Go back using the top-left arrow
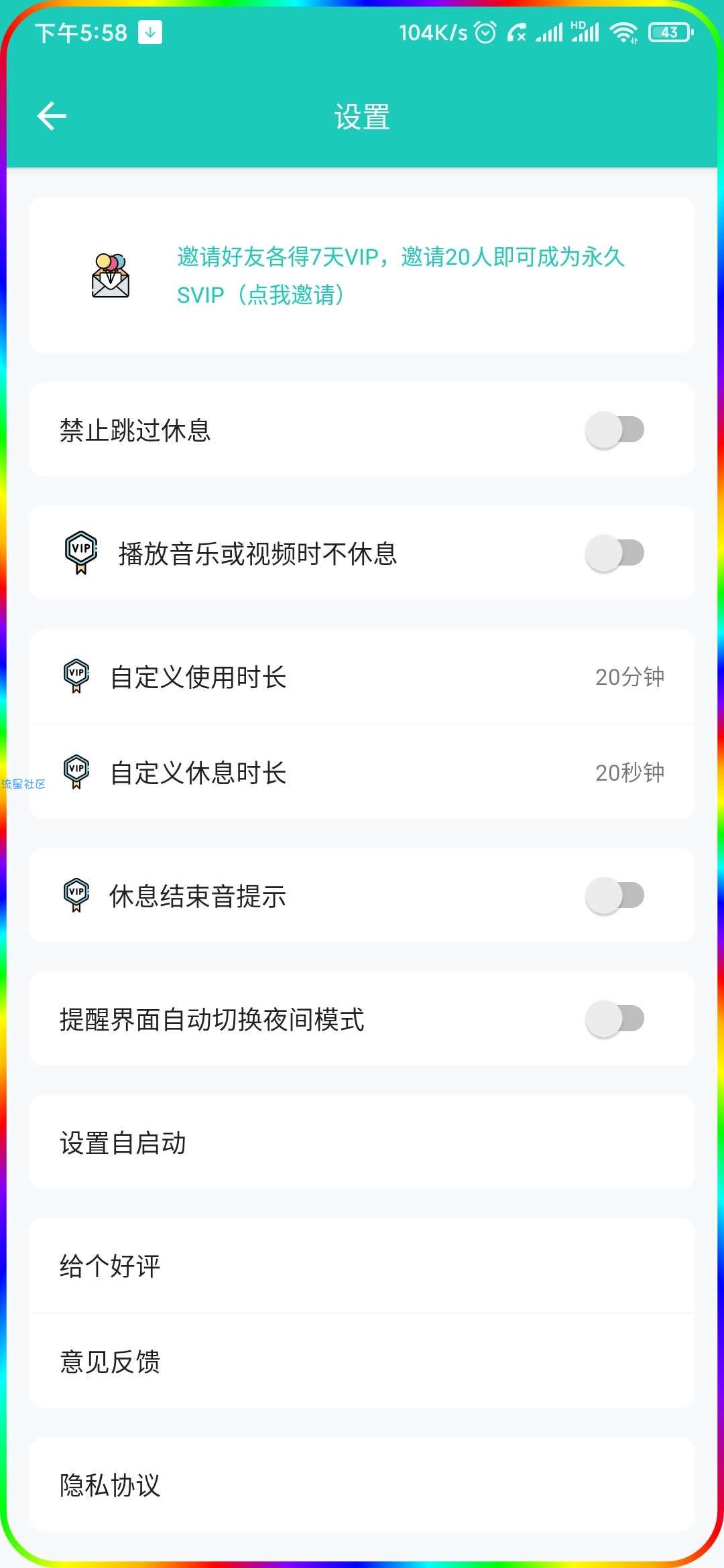 click(x=52, y=116)
